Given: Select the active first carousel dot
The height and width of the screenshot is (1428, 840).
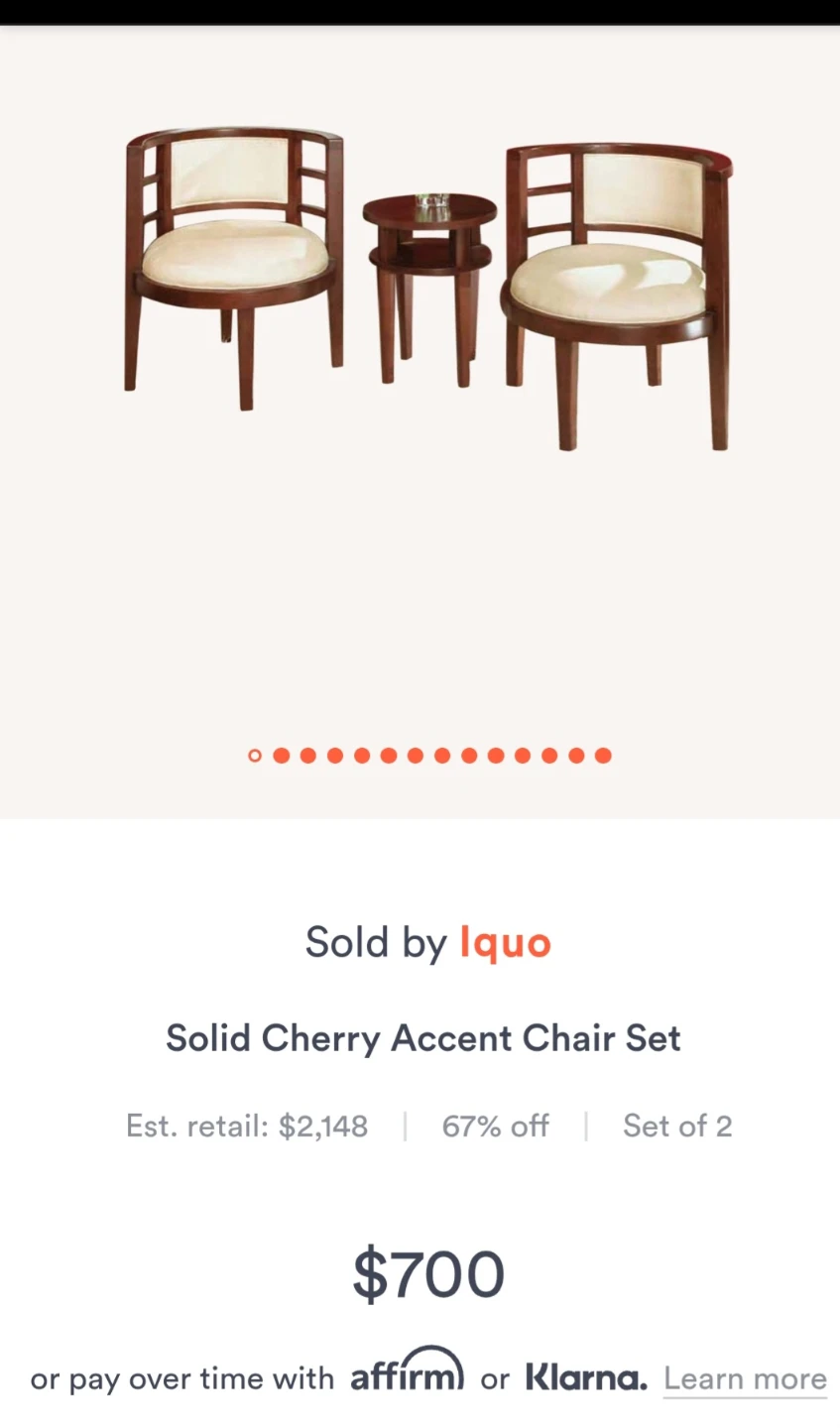Looking at the screenshot, I should pyautogui.click(x=255, y=756).
